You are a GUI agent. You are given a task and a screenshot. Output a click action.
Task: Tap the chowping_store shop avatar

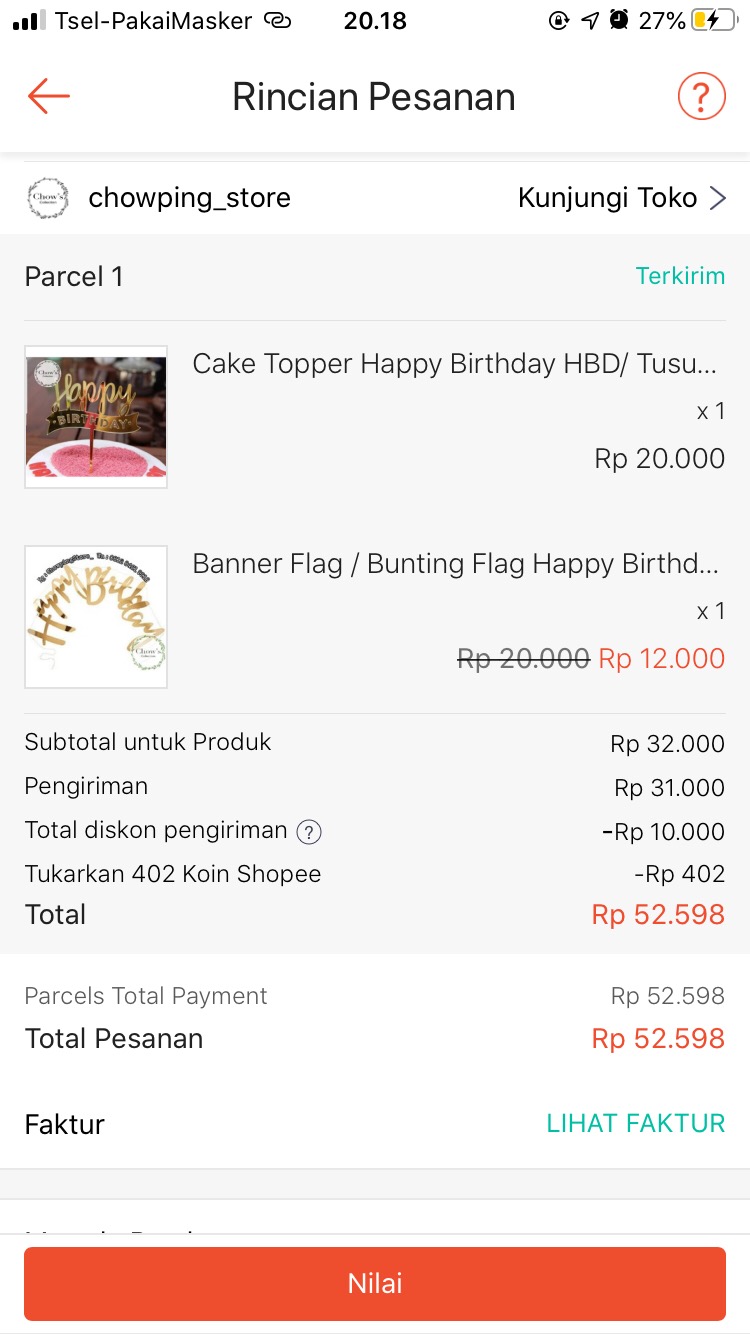tap(47, 198)
